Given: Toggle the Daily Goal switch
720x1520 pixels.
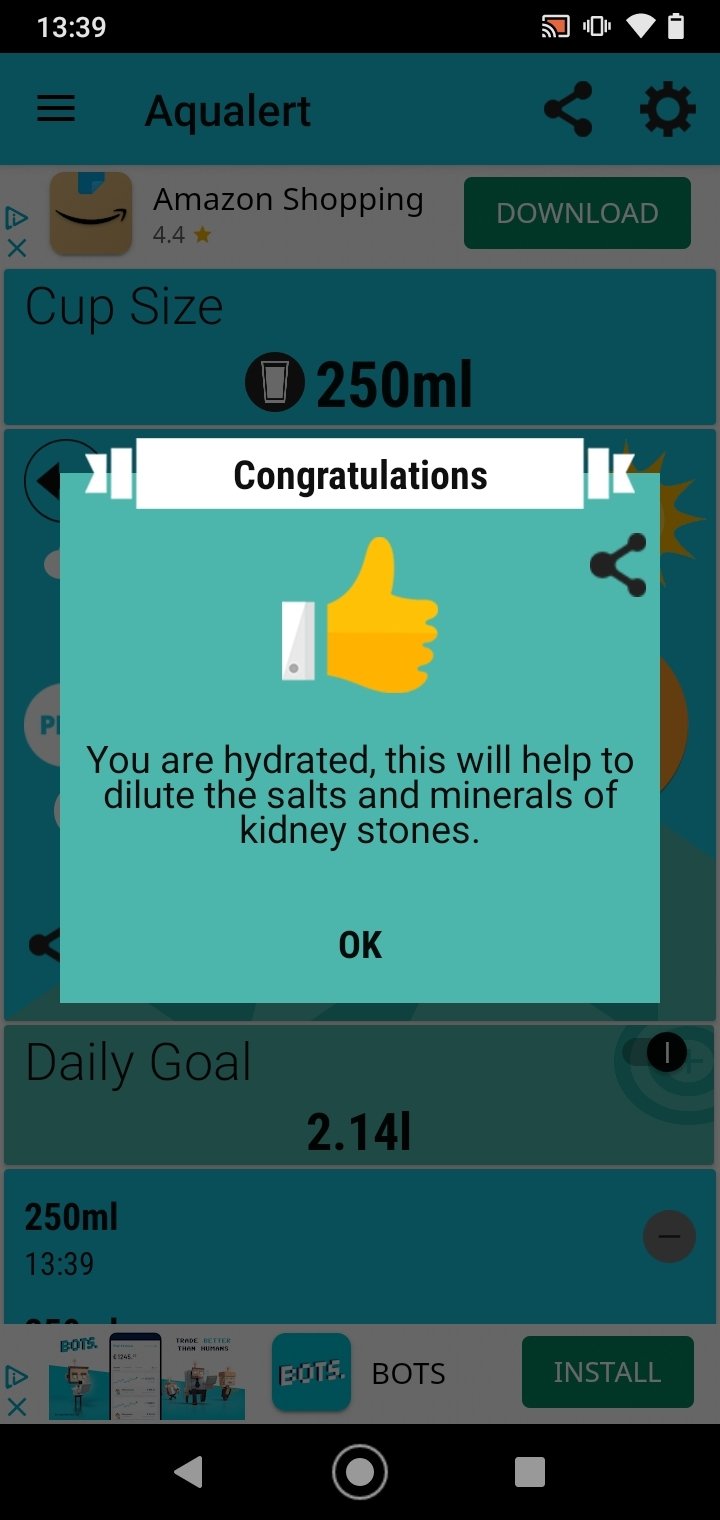Looking at the screenshot, I should [656, 1052].
